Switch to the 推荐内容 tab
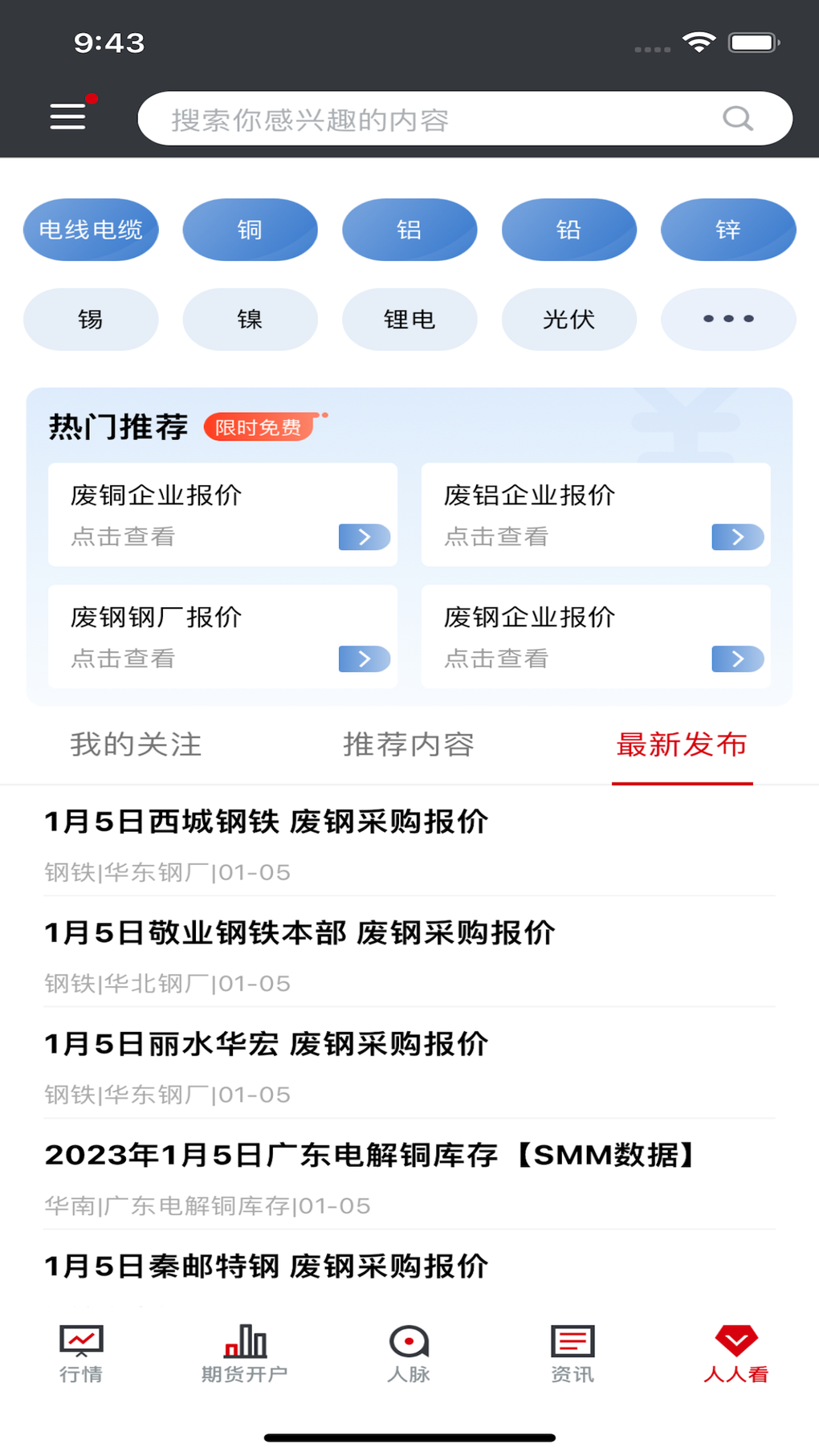Screen dimensions: 819x1456 click(409, 744)
